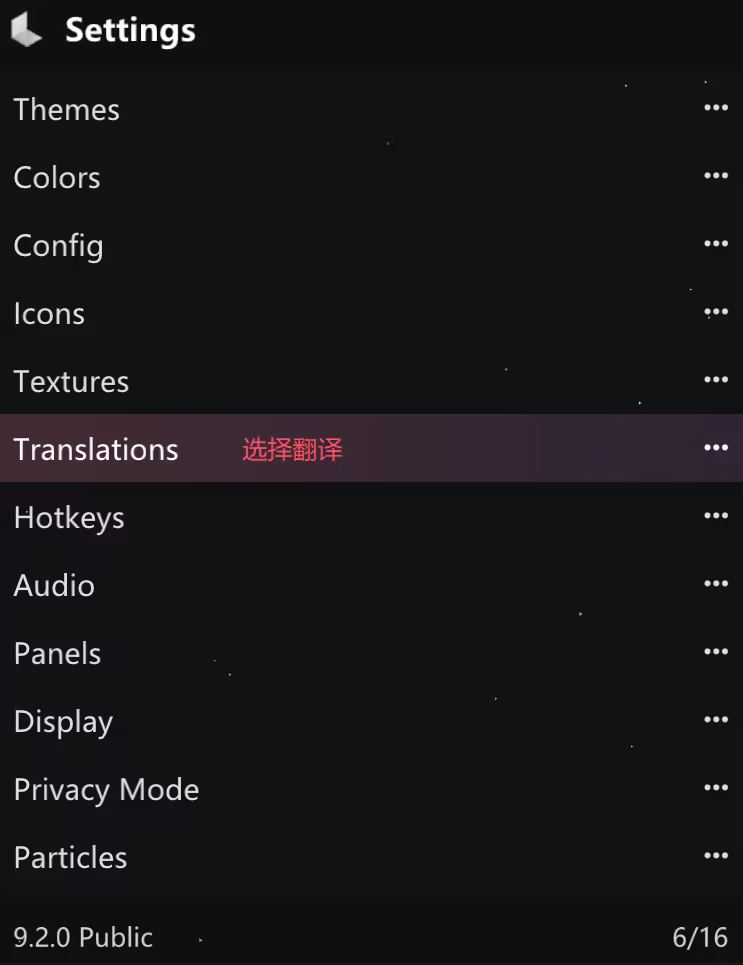
Task: Open the Config settings row
Action: [x=58, y=246]
